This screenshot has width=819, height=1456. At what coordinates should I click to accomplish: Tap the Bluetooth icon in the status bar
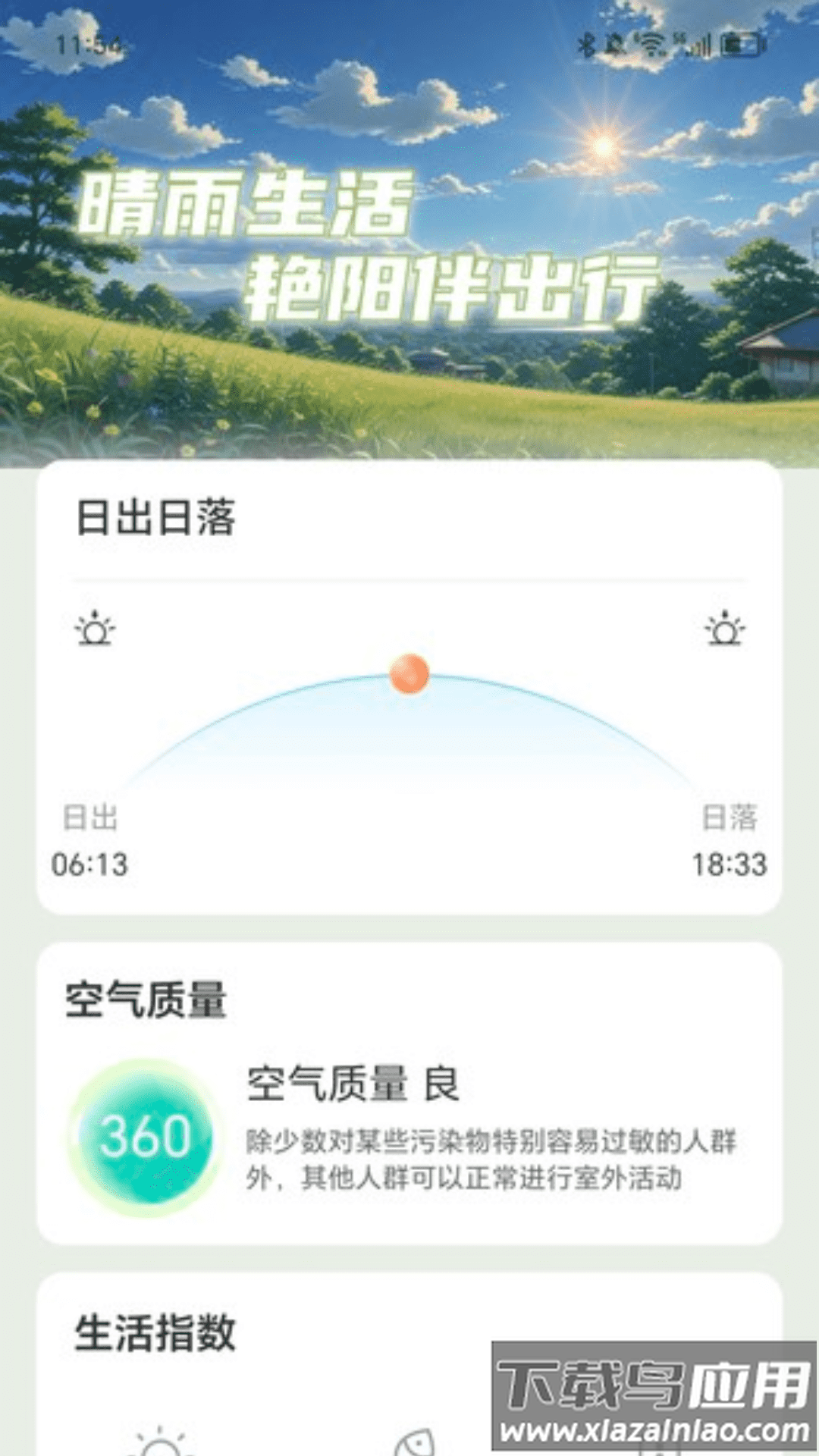click(588, 45)
